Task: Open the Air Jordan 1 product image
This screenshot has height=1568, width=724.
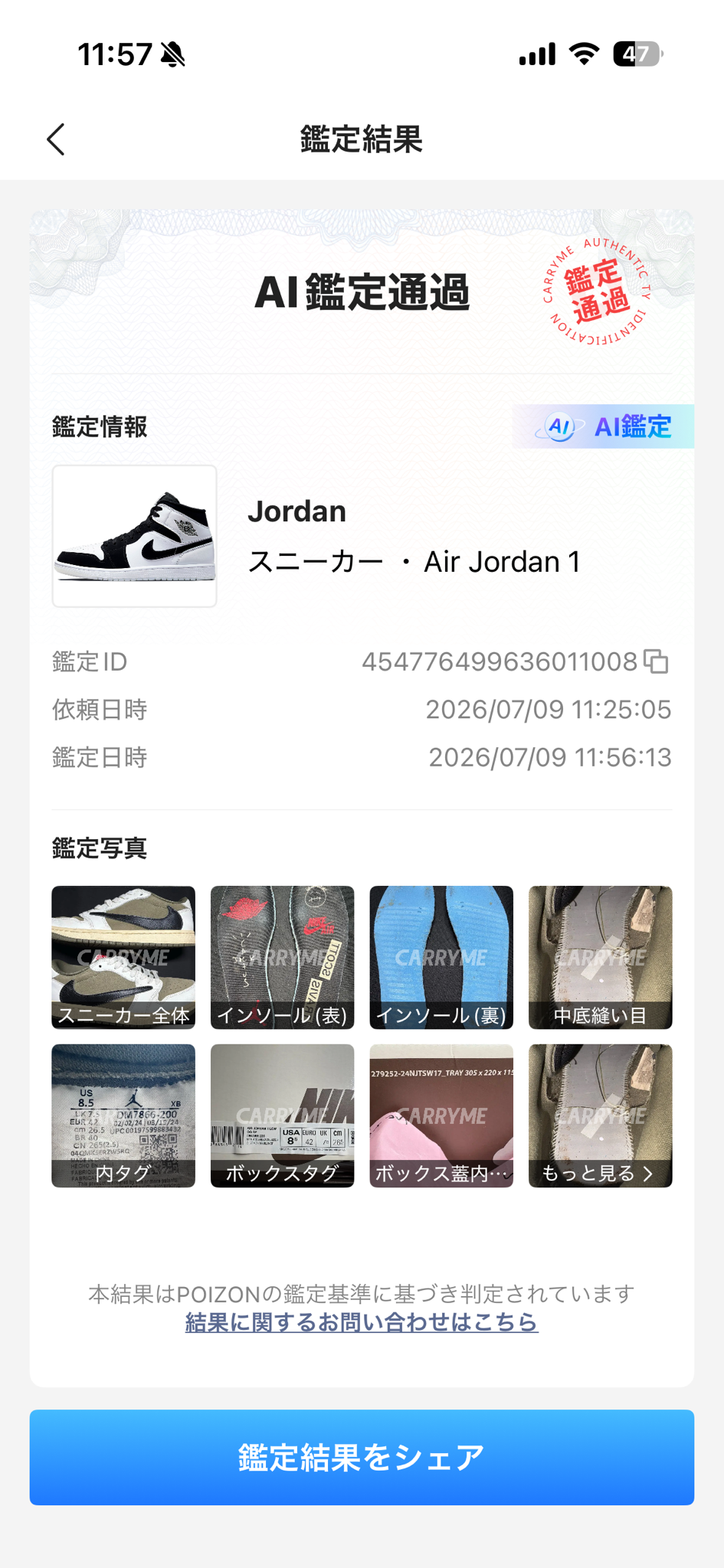Action: point(134,536)
